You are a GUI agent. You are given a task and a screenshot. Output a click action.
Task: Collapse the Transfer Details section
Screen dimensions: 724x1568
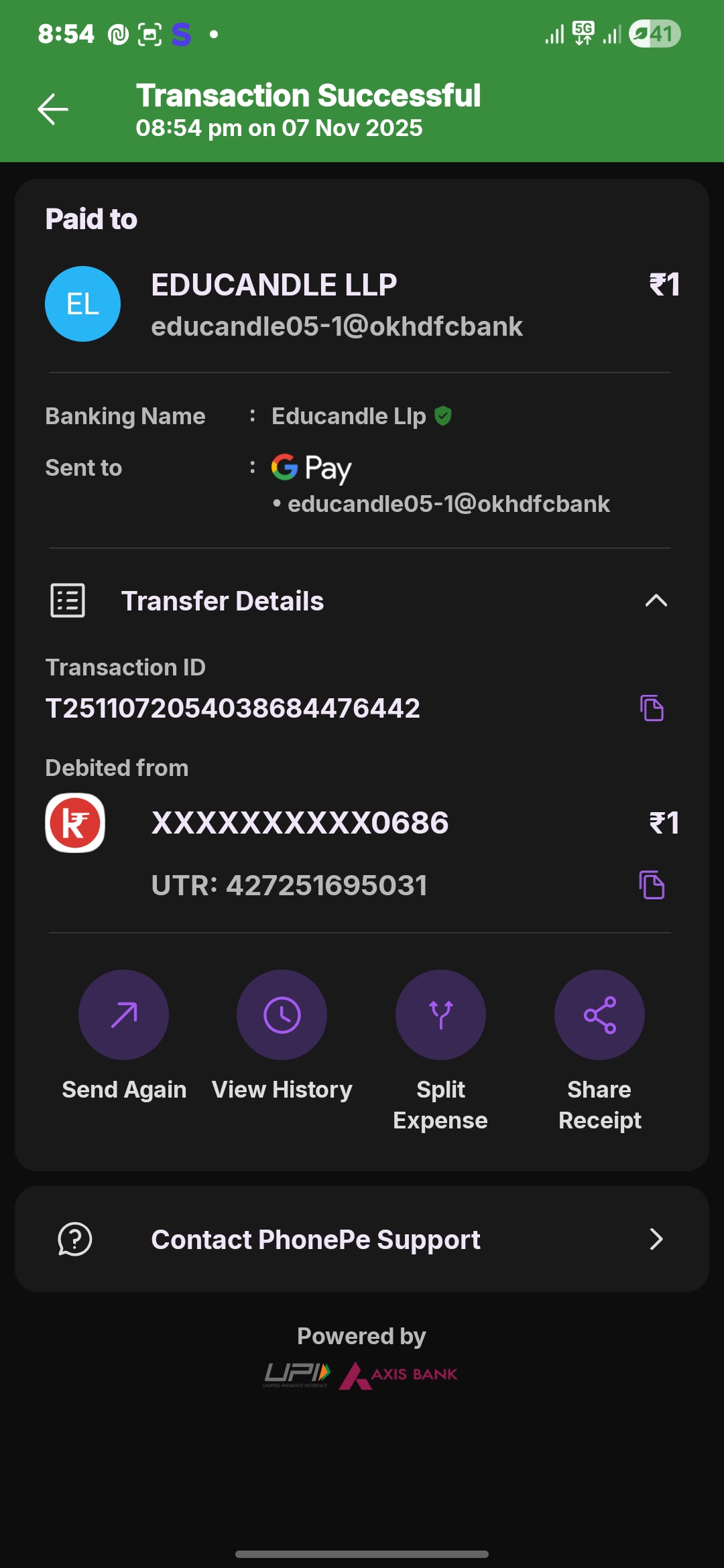click(x=656, y=601)
